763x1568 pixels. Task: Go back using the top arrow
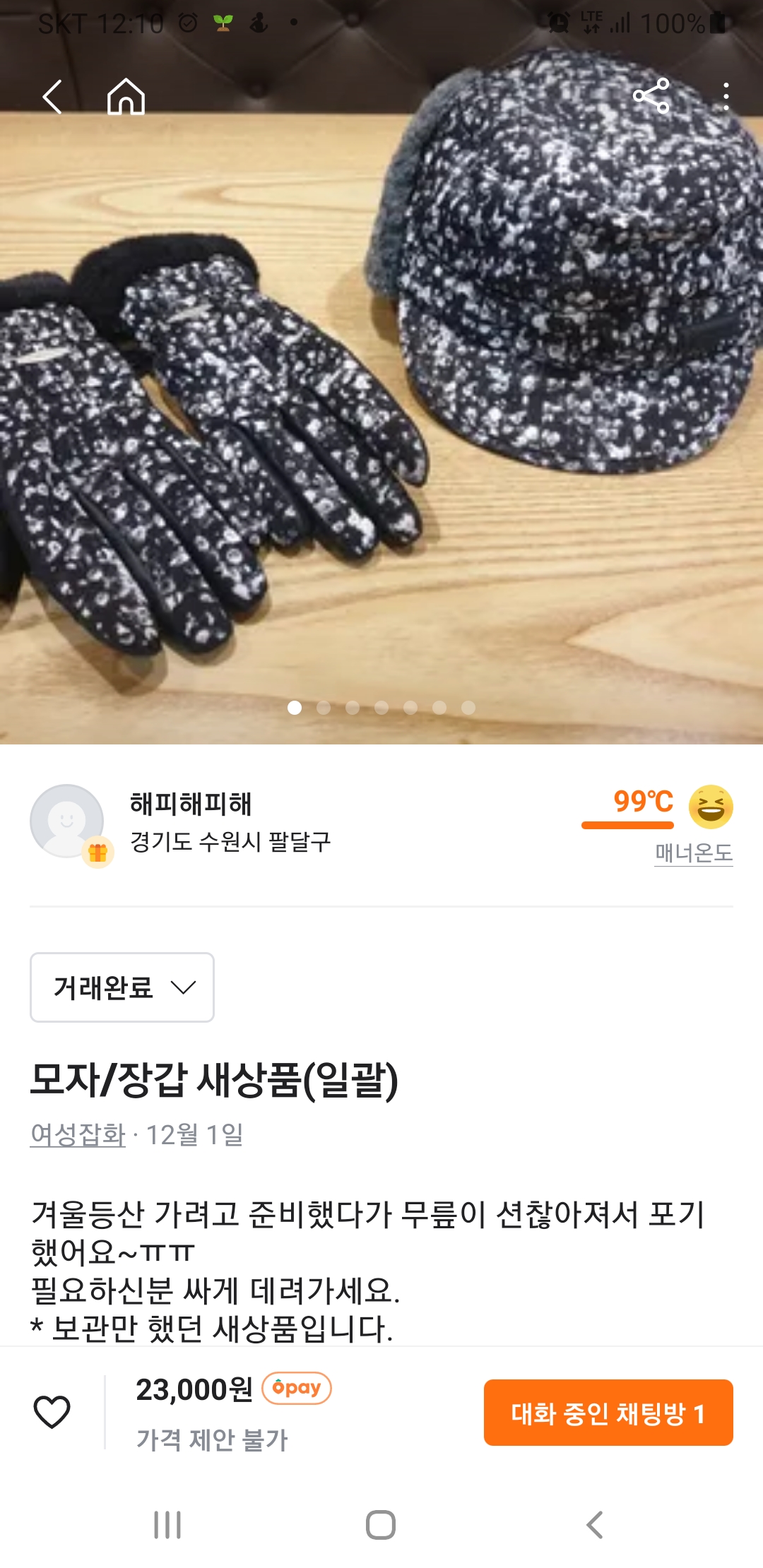tap(52, 97)
